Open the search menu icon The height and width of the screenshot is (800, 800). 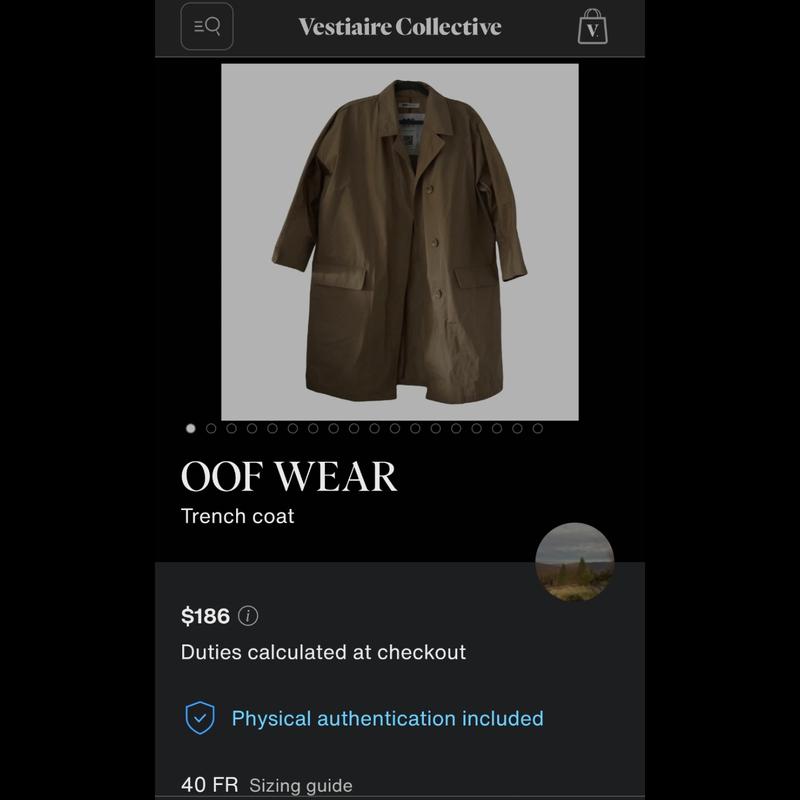206,27
